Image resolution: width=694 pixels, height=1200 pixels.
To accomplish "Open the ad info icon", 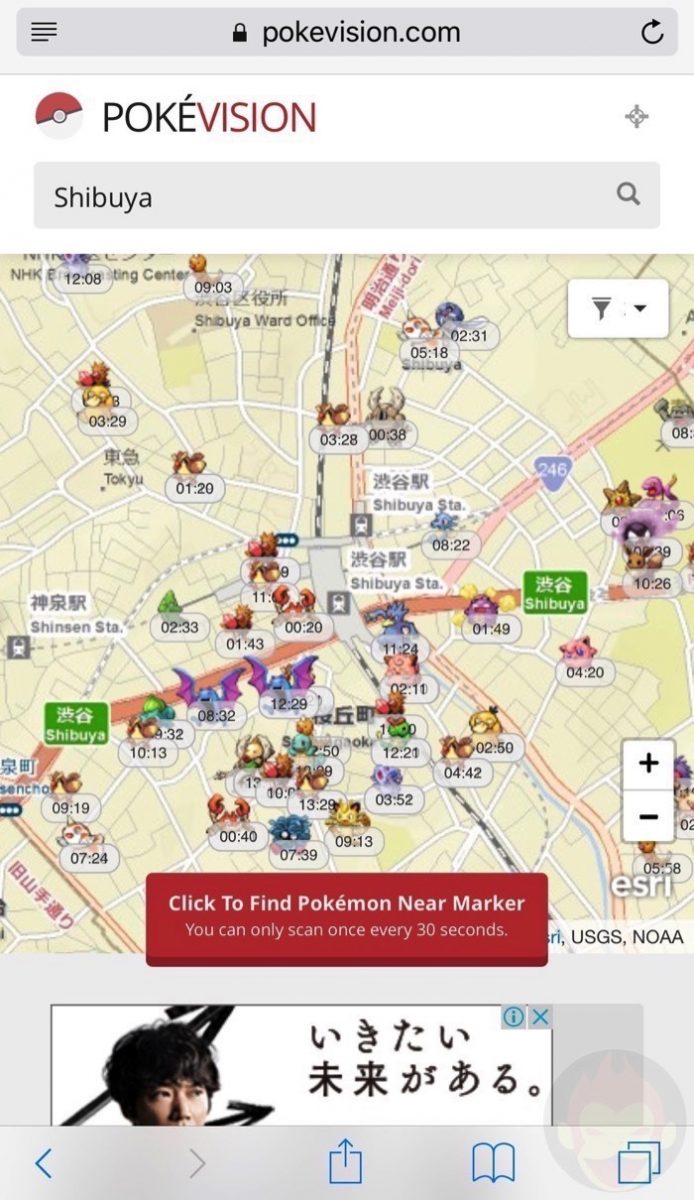I will [x=514, y=1017].
